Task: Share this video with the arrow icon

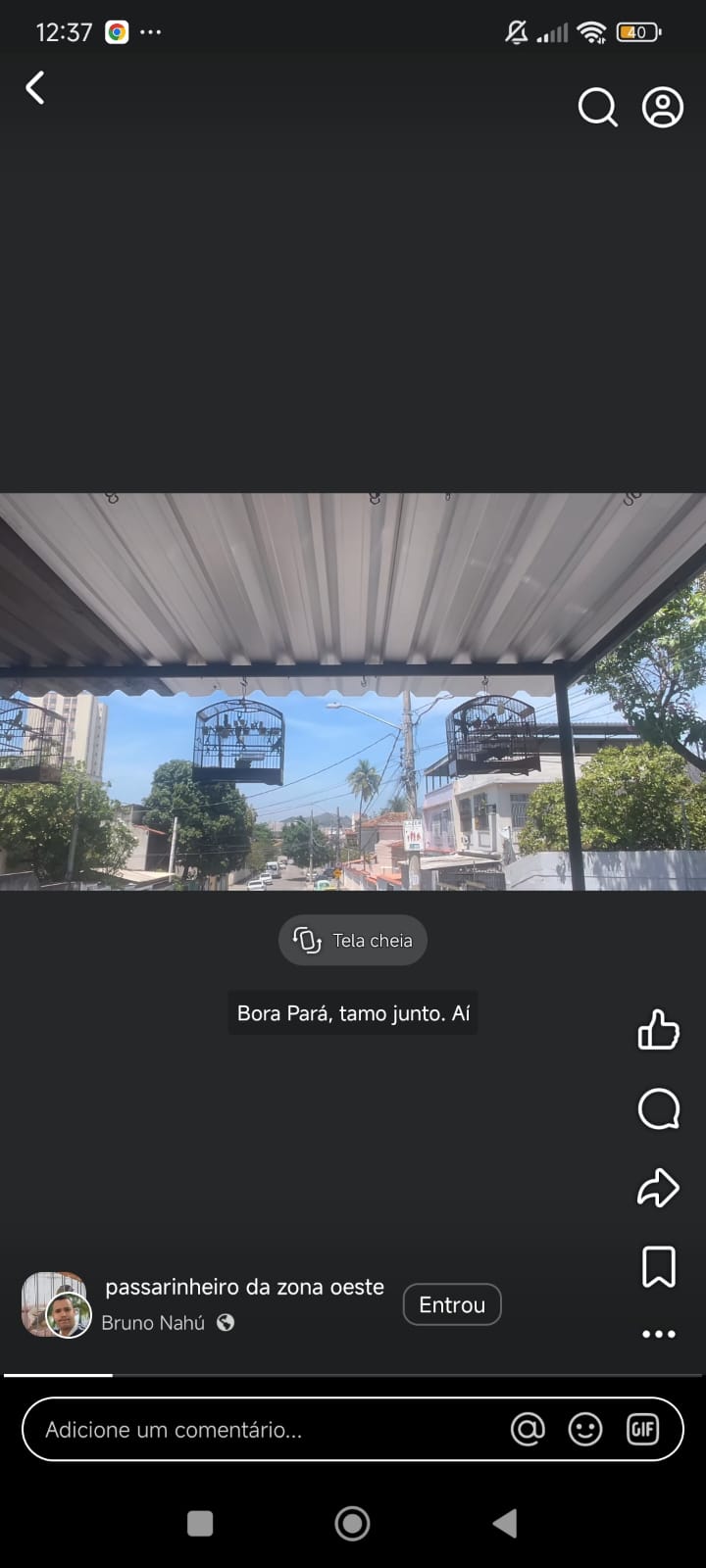Action: point(658,1188)
